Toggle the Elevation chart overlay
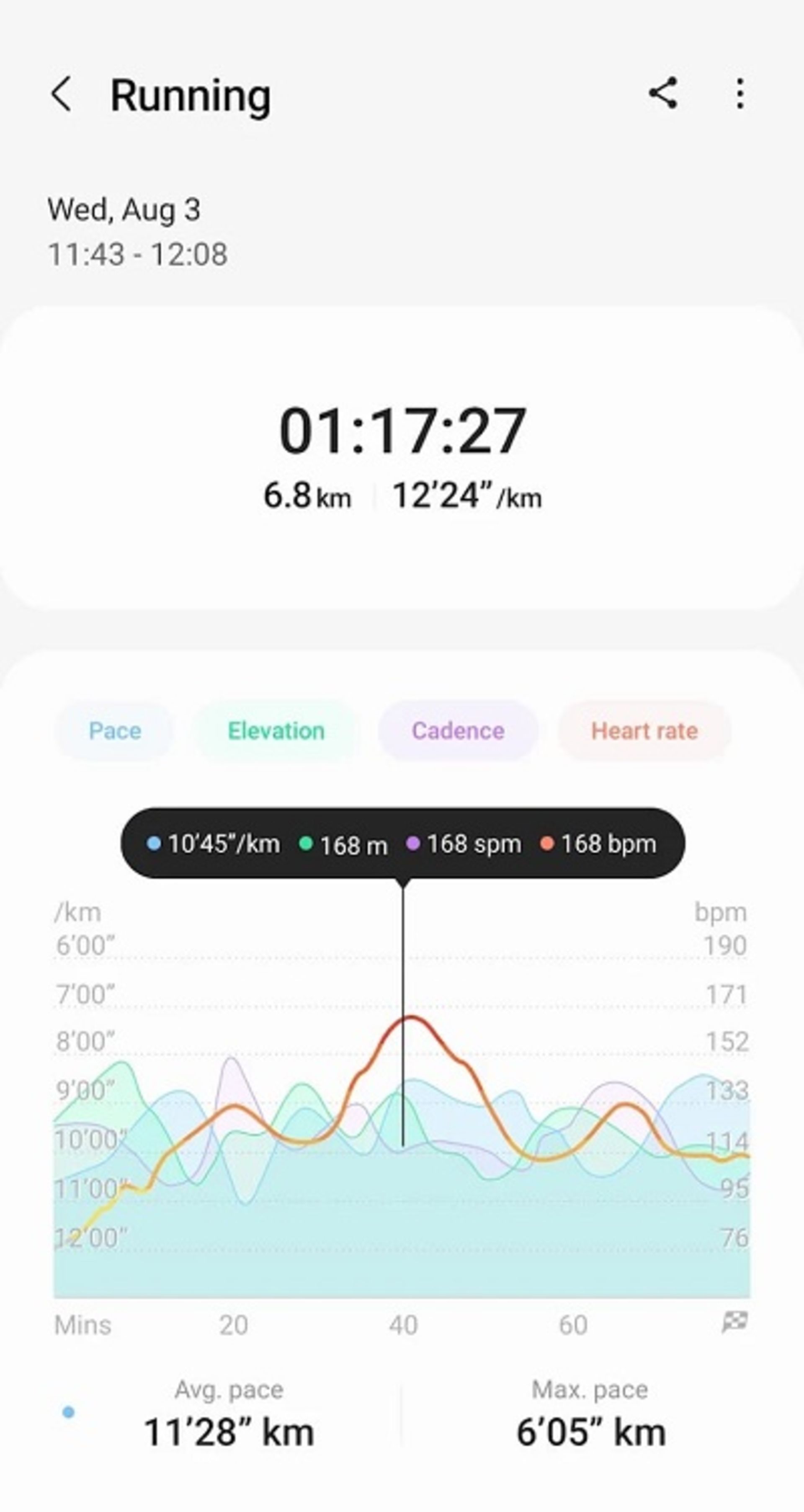Image resolution: width=804 pixels, height=1512 pixels. click(x=276, y=731)
